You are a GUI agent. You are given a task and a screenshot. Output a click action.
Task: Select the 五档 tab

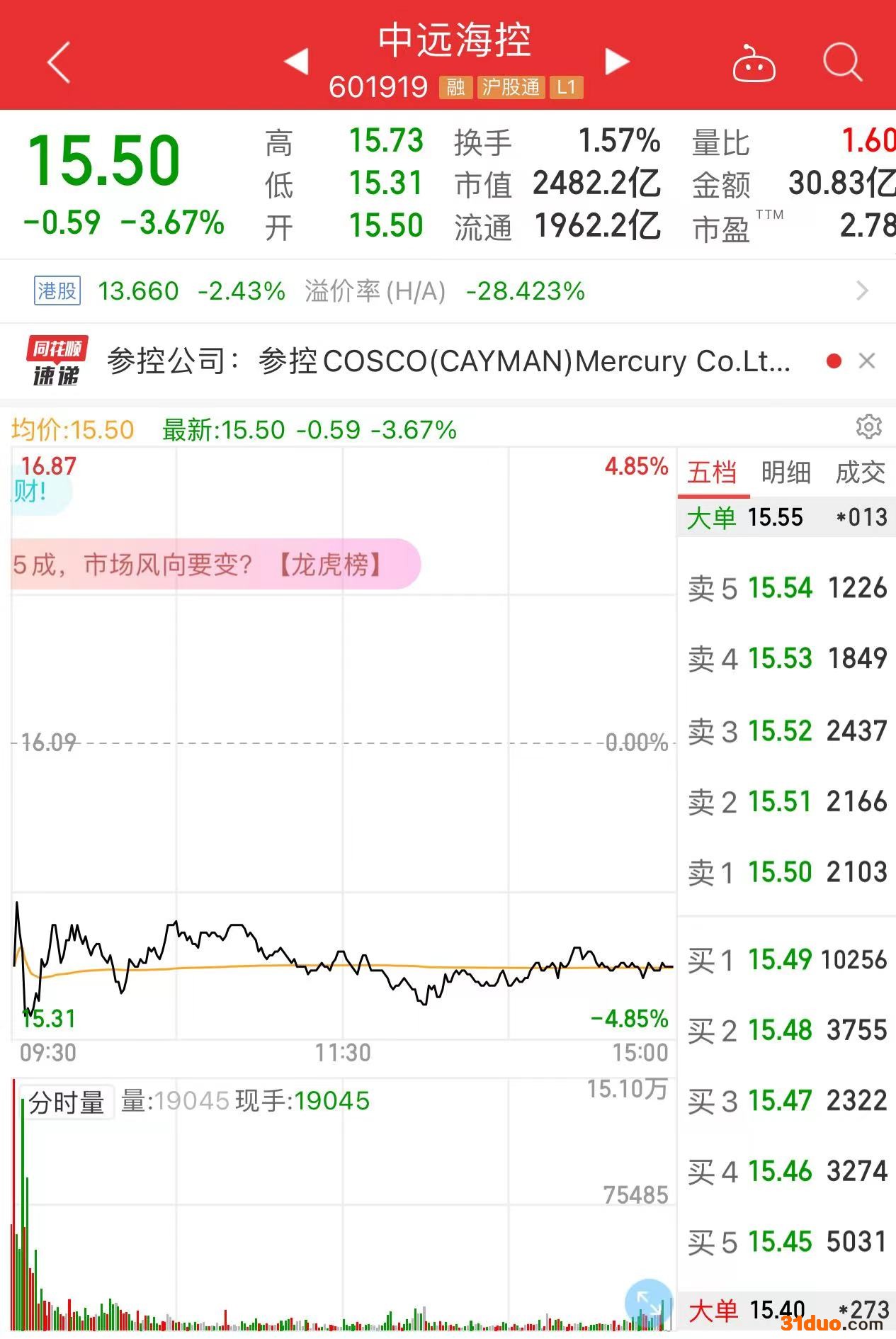(x=712, y=473)
